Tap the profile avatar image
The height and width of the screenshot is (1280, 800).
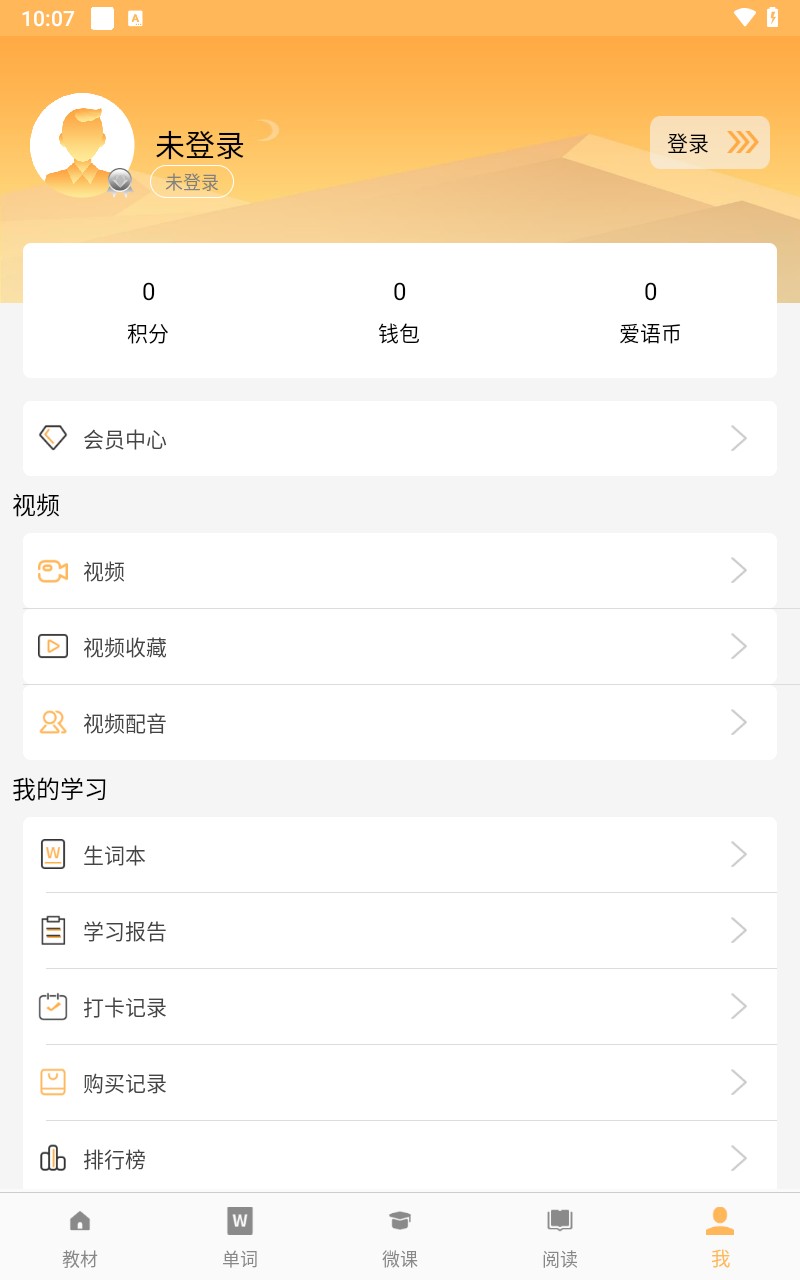pos(83,145)
